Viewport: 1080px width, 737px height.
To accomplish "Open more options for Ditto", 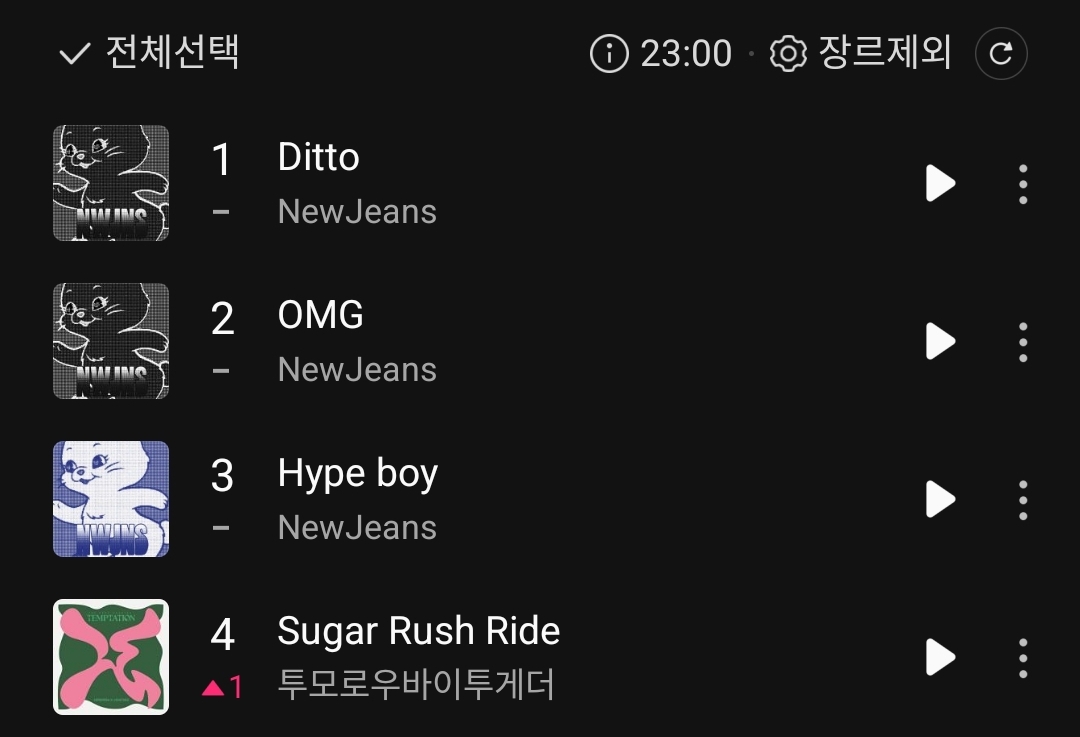I will click(x=1022, y=184).
